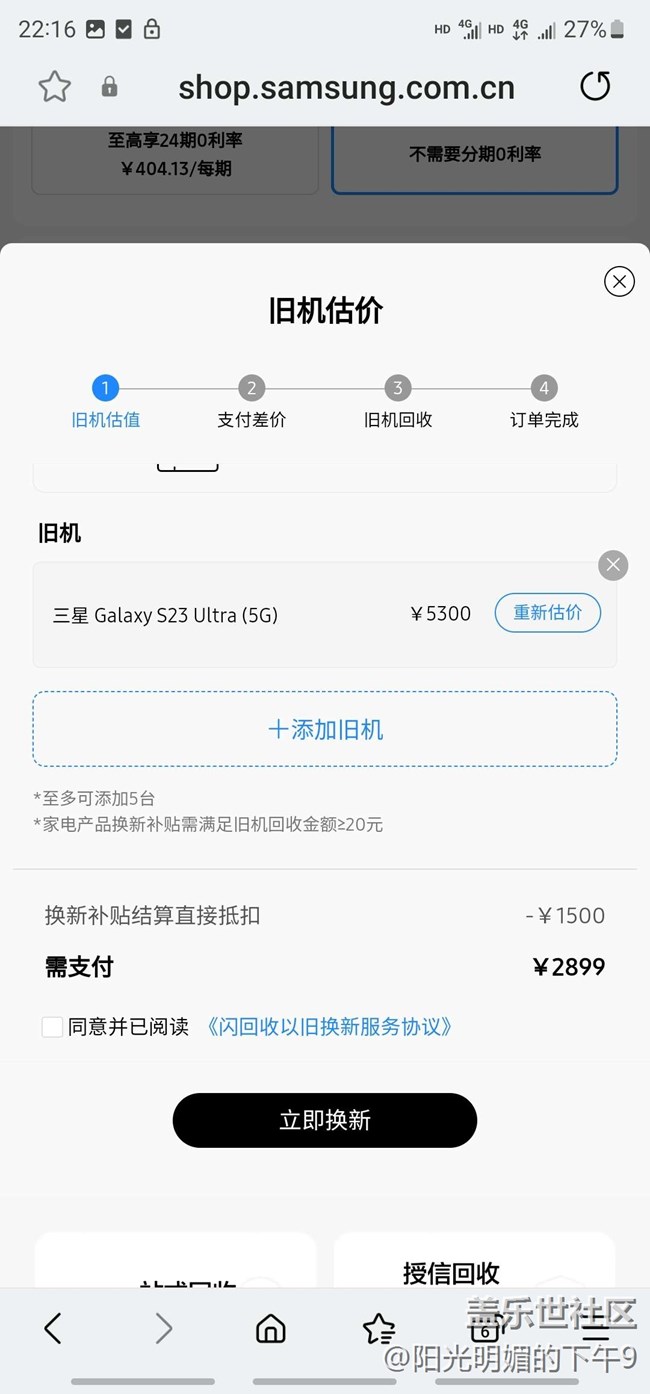Remove the Galaxy S23 Ultra trade-in device
This screenshot has height=1394, width=650.
[x=613, y=565]
